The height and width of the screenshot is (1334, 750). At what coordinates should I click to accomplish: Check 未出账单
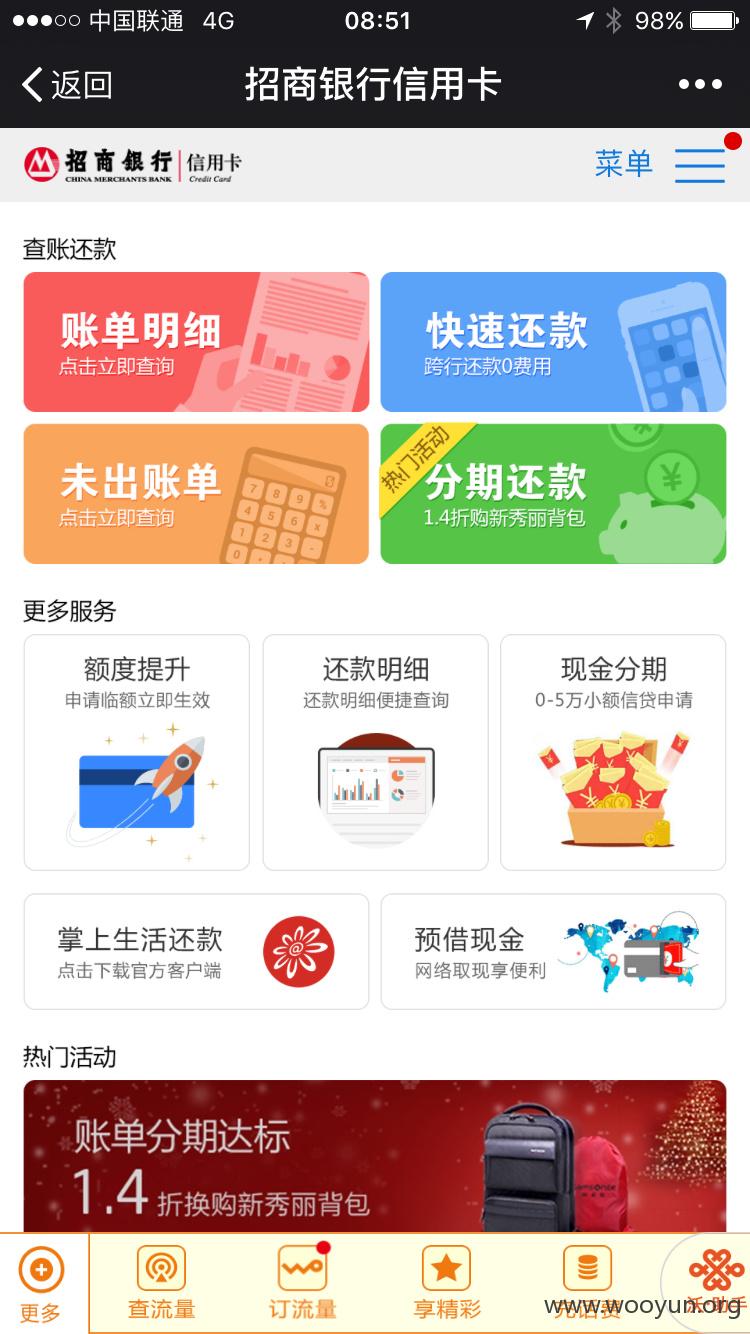[196, 494]
